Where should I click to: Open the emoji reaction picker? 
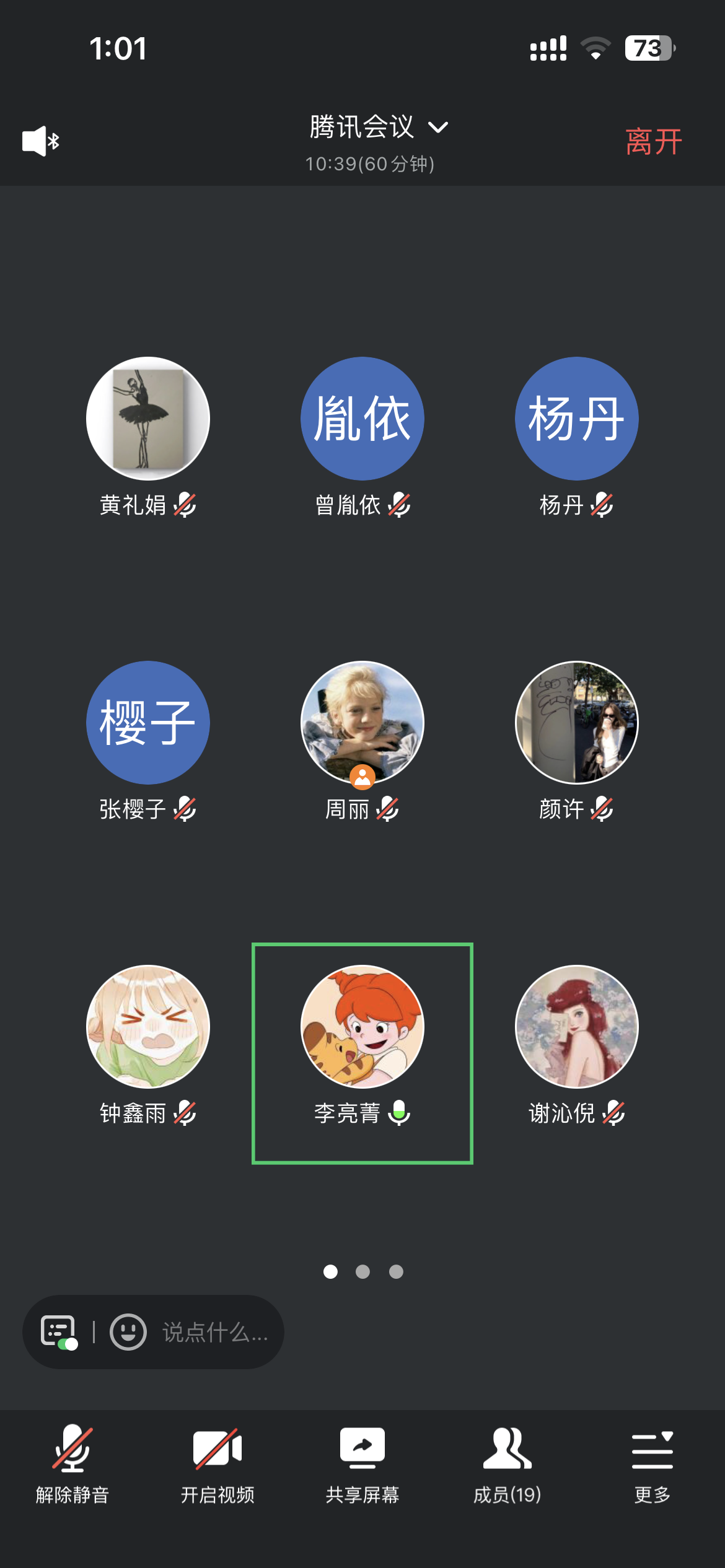128,1332
